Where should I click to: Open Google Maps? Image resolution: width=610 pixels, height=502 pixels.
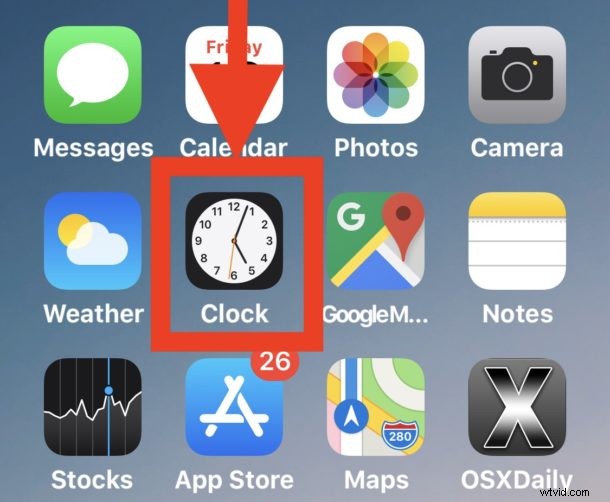click(x=375, y=242)
